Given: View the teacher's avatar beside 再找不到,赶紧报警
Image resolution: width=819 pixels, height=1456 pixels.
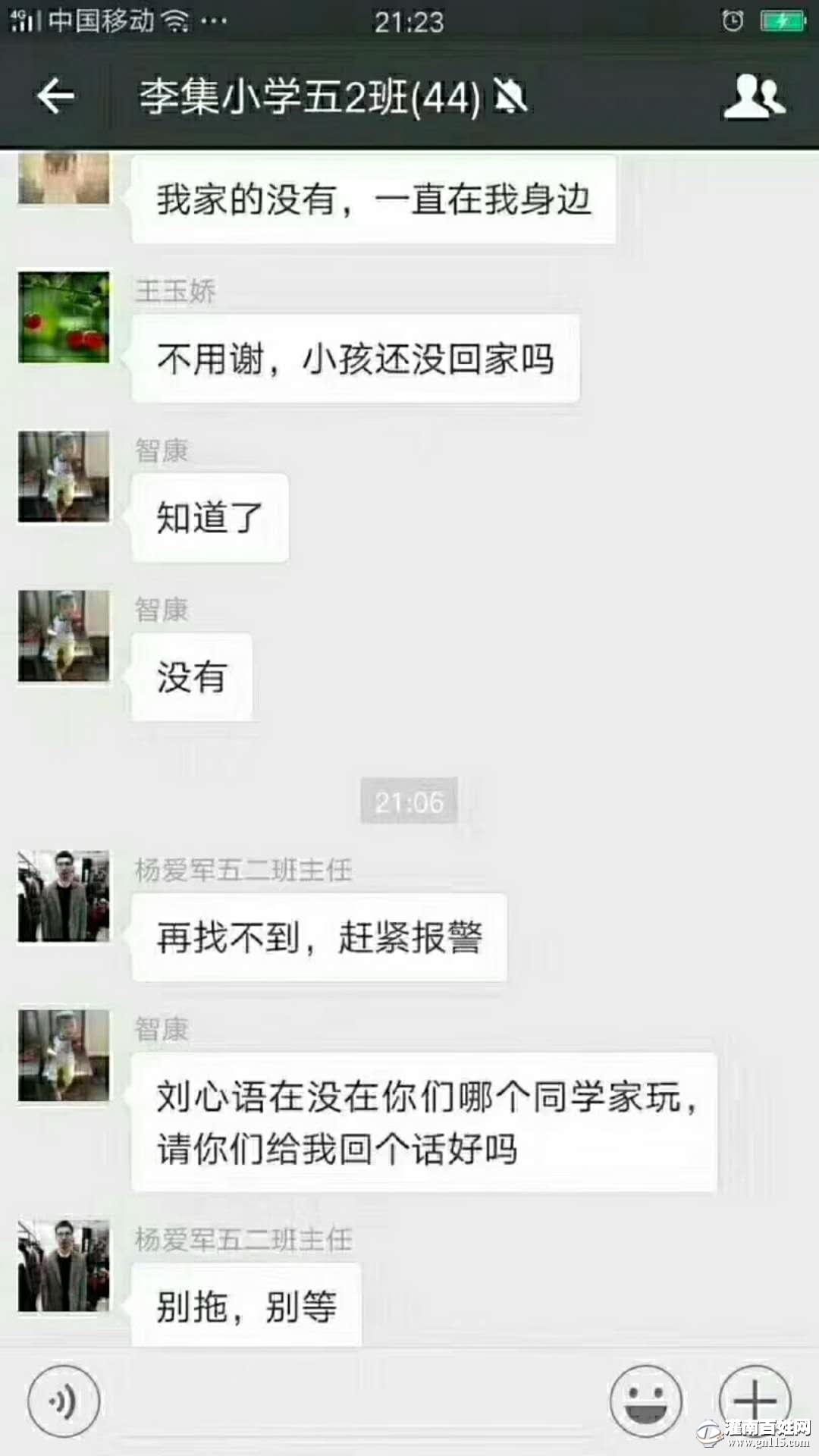Looking at the screenshot, I should [64, 896].
